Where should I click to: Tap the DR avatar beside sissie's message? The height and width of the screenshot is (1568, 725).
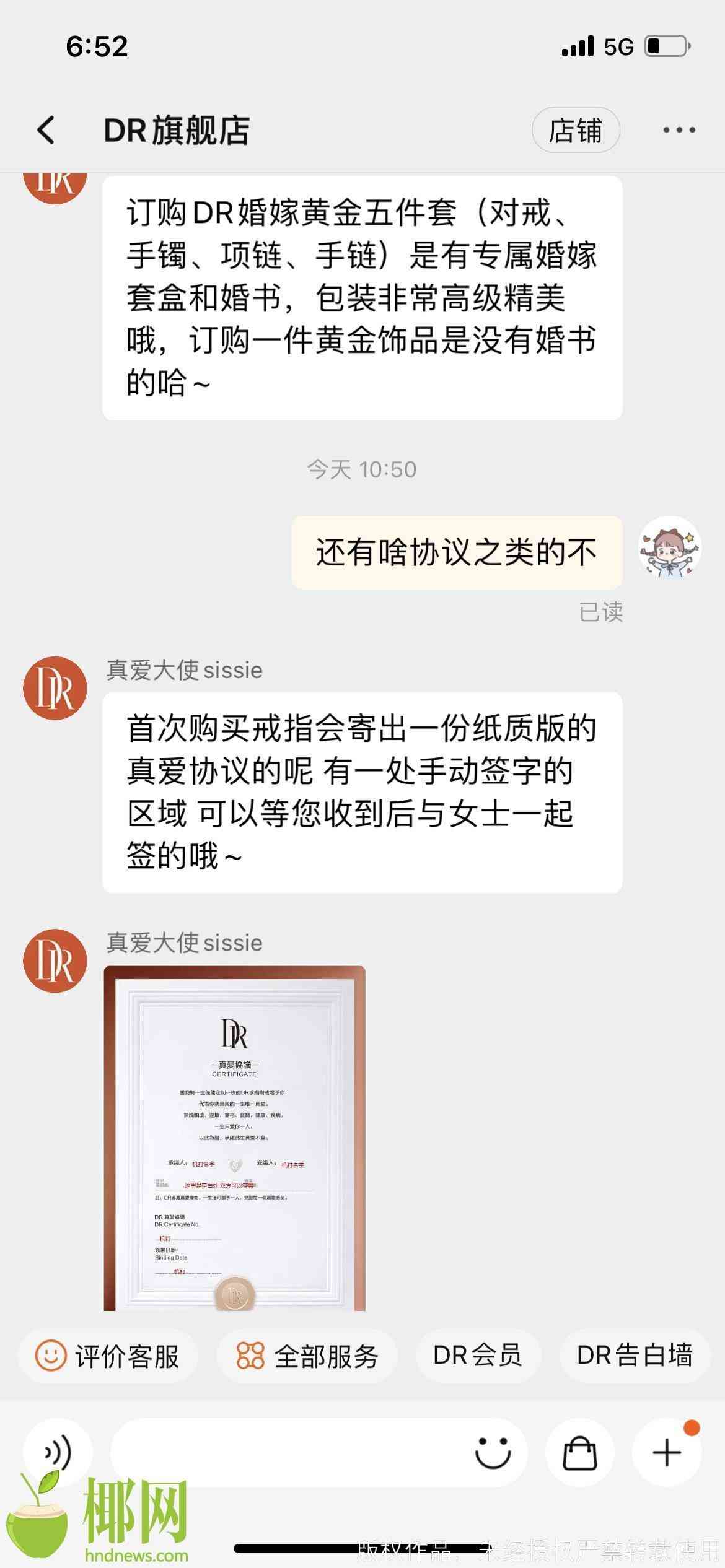click(x=55, y=688)
